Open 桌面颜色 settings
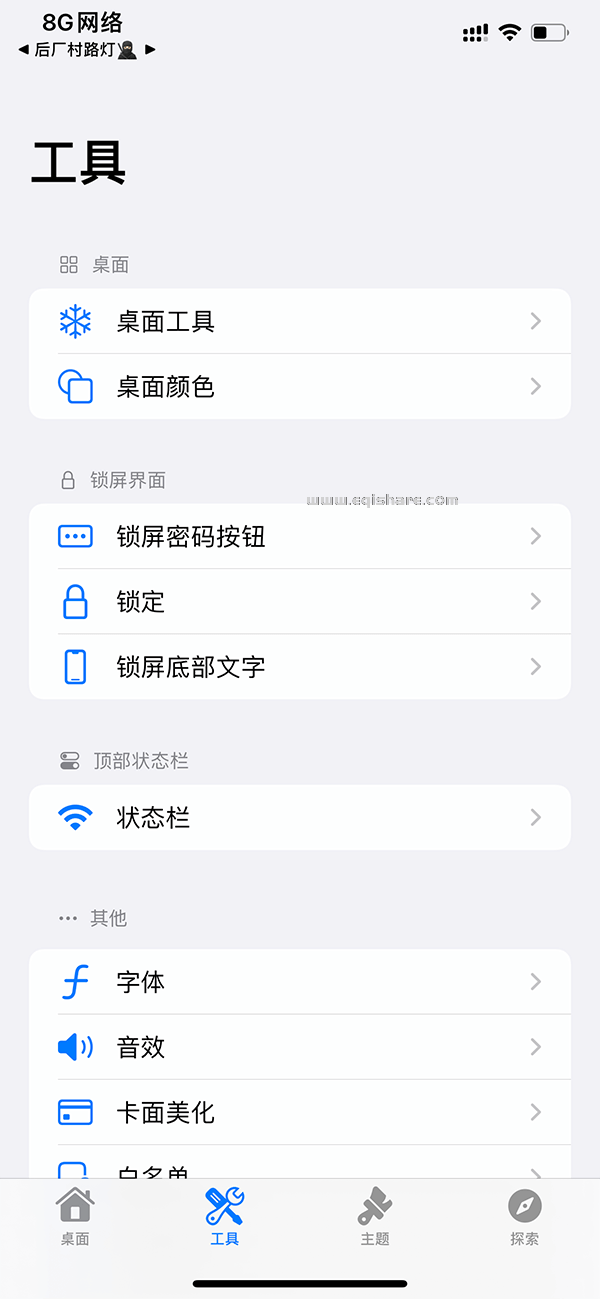The image size is (600, 1299). (x=300, y=387)
